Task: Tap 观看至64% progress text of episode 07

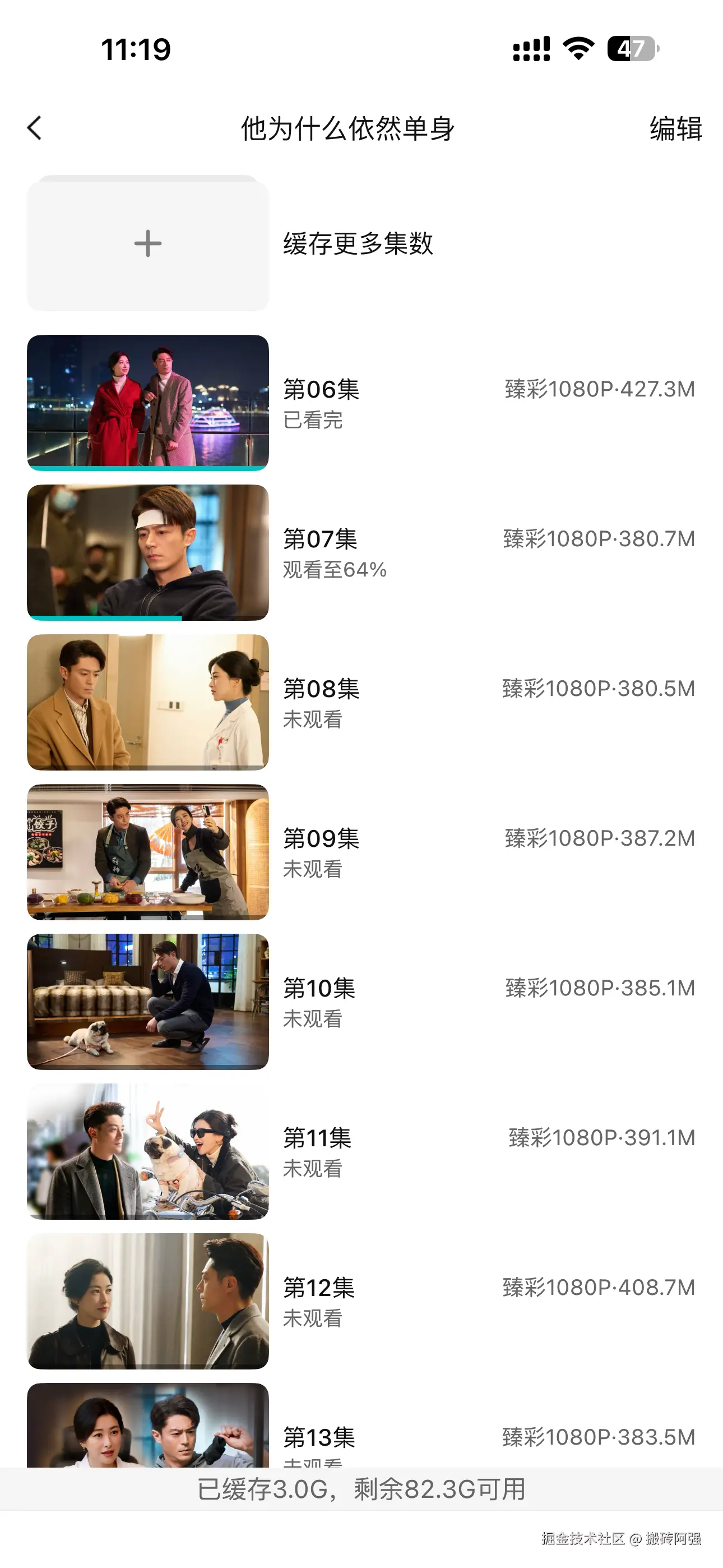Action: click(x=335, y=570)
